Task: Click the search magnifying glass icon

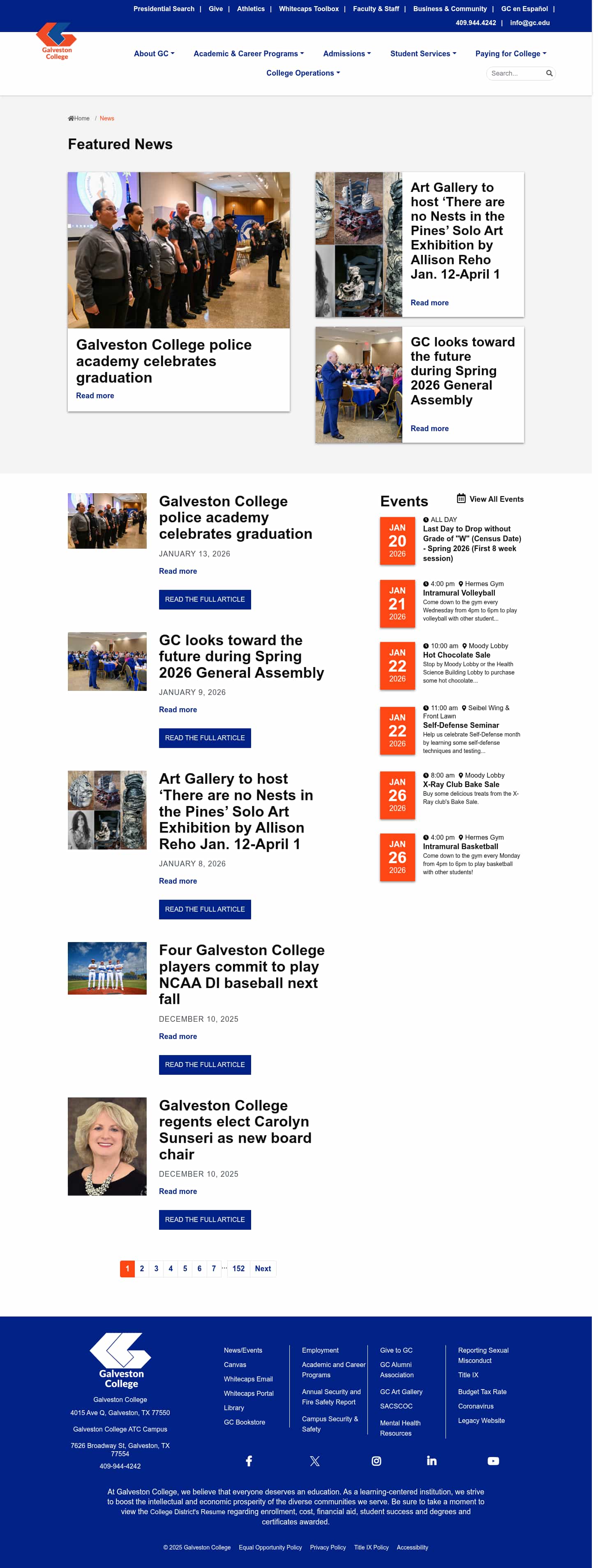Action: coord(549,74)
